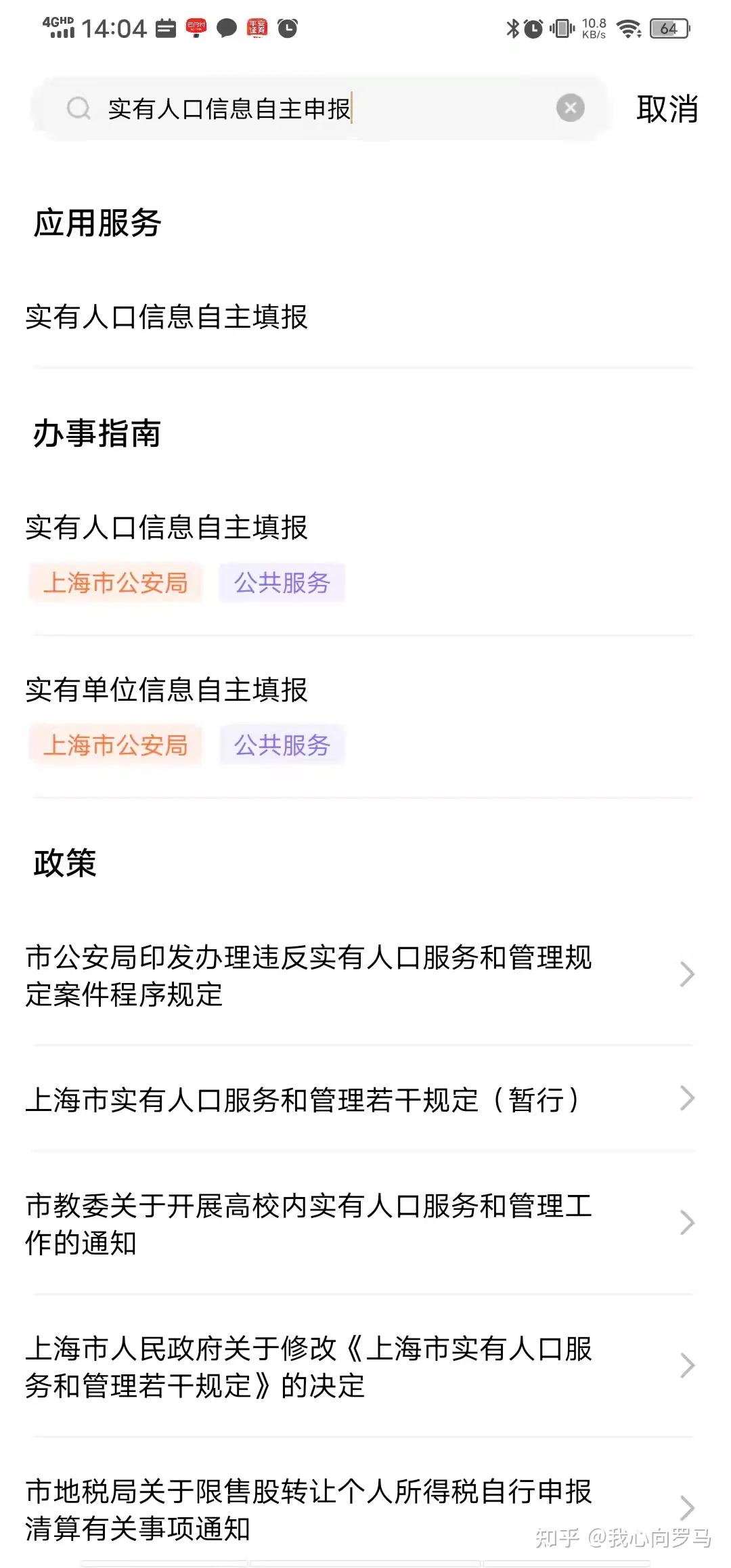This screenshot has height=1568, width=731.
Task: Select the 上海市公安局 tag
Action: (115, 583)
